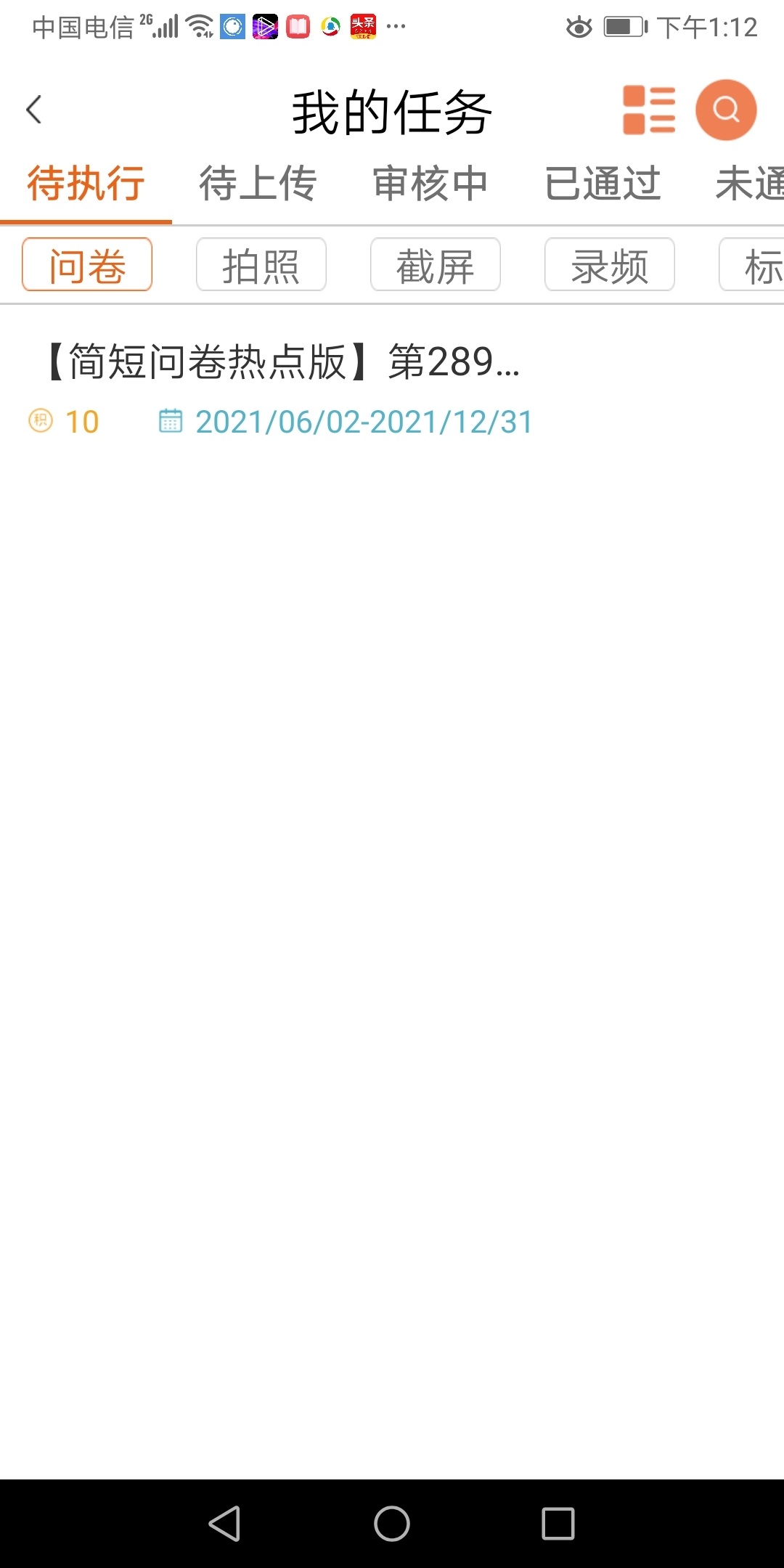
Task: Tap the orange search icon
Action: [726, 110]
